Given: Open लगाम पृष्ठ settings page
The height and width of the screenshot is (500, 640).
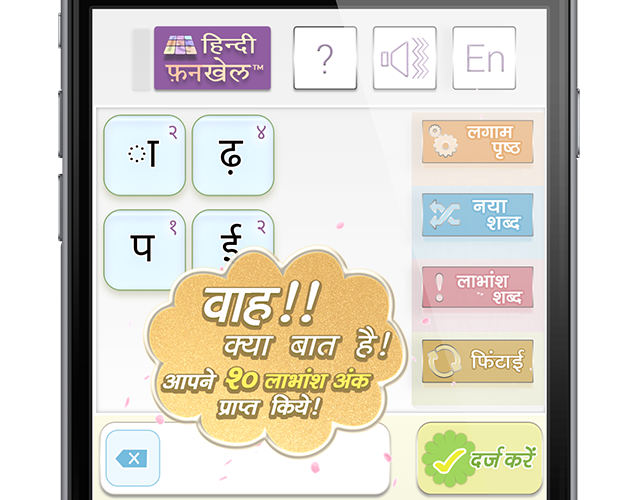Looking at the screenshot, I should tap(477, 142).
